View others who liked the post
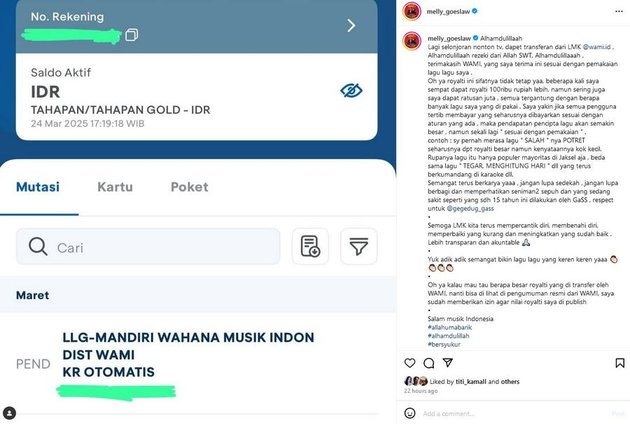Image resolution: width=630 pixels, height=424 pixels. (510, 381)
